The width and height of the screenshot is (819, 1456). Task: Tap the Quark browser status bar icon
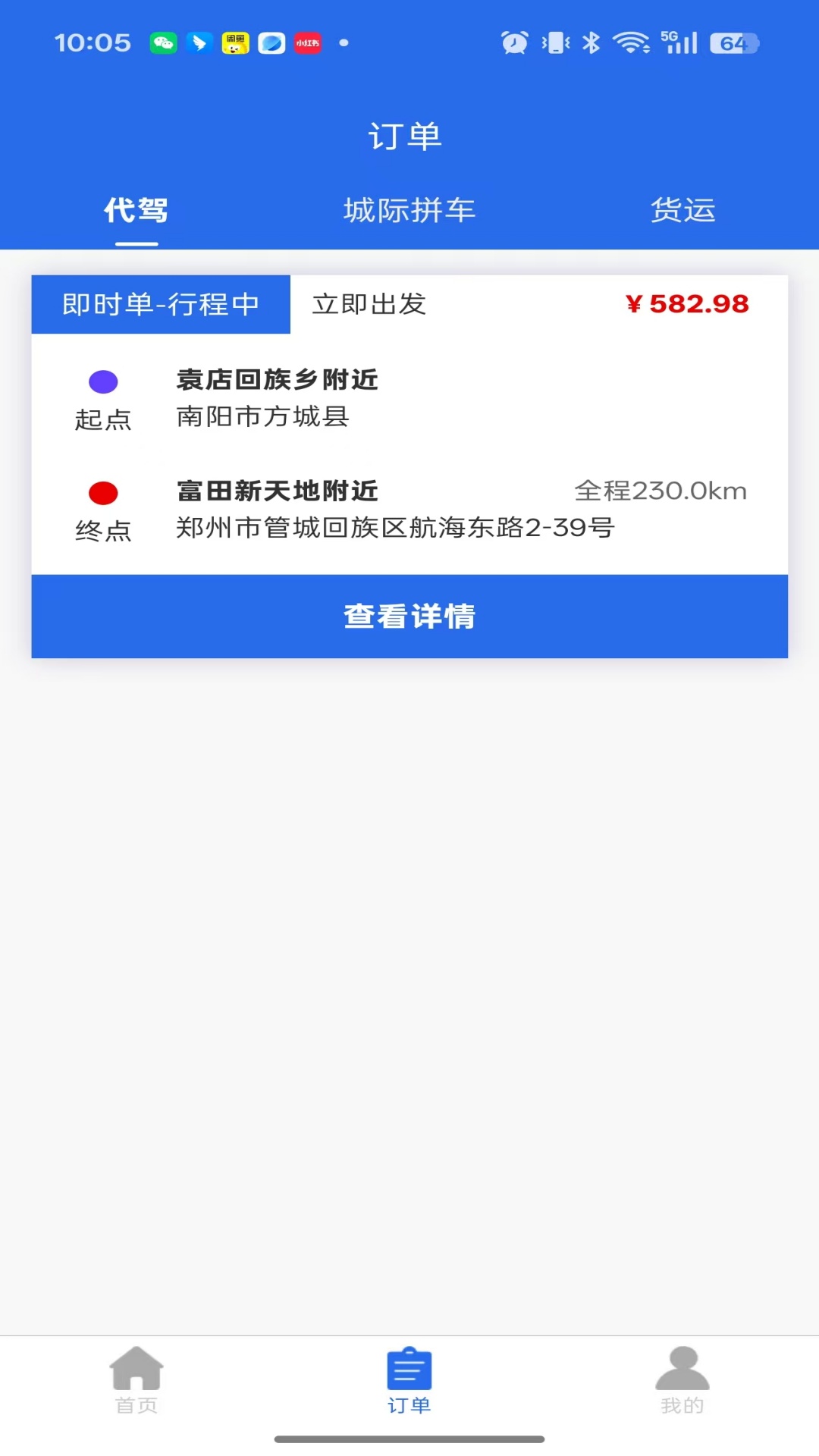[271, 43]
